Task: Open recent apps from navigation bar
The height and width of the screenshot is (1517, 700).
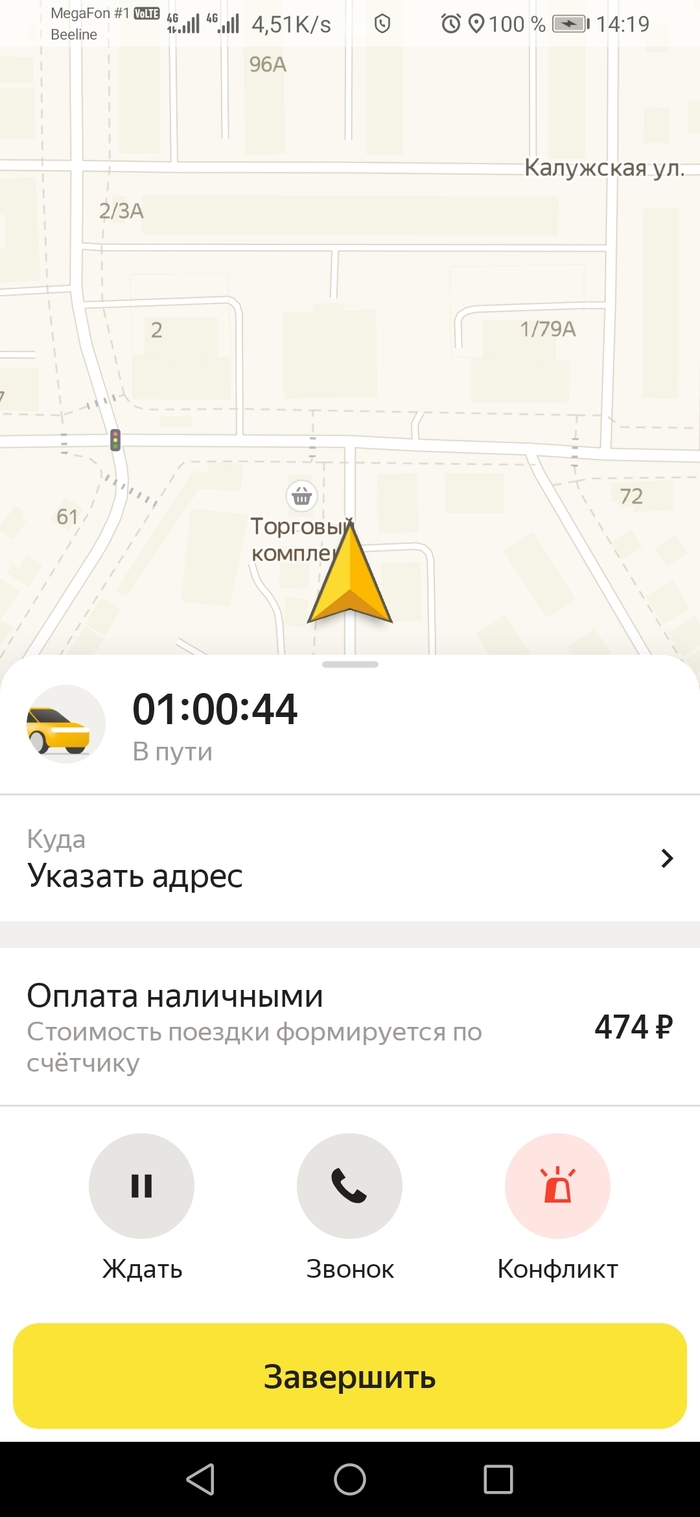Action: coord(497,1479)
